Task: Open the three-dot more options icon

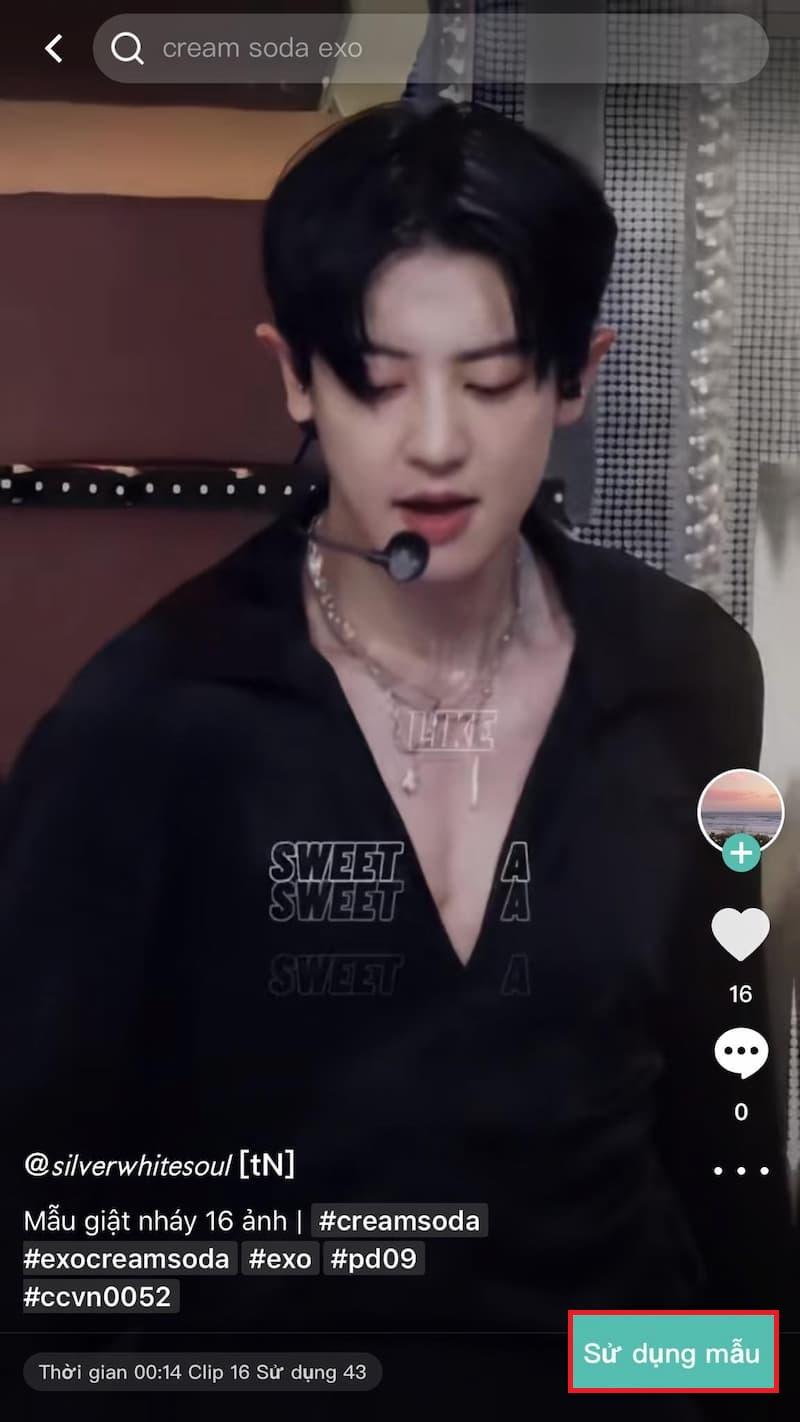Action: click(740, 1172)
